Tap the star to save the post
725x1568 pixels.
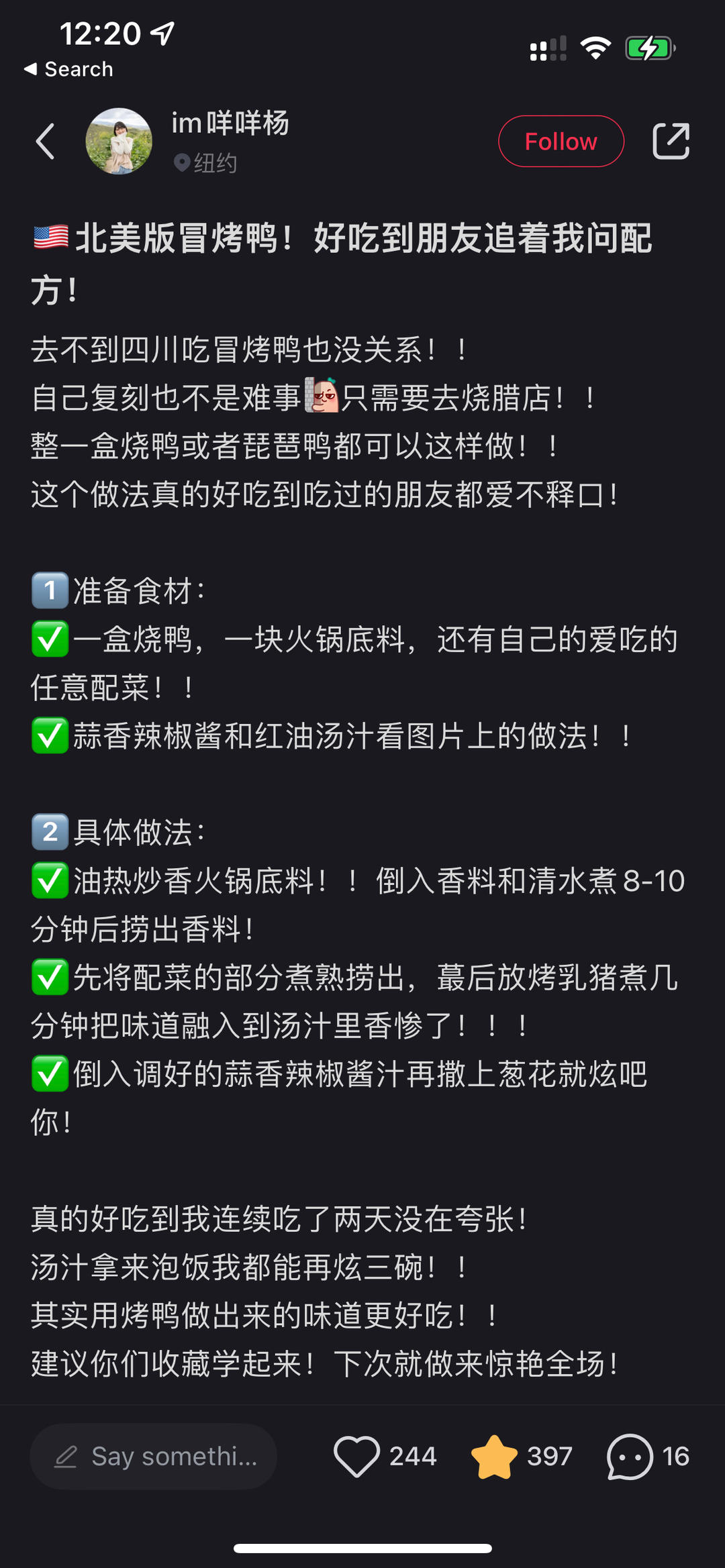495,1457
